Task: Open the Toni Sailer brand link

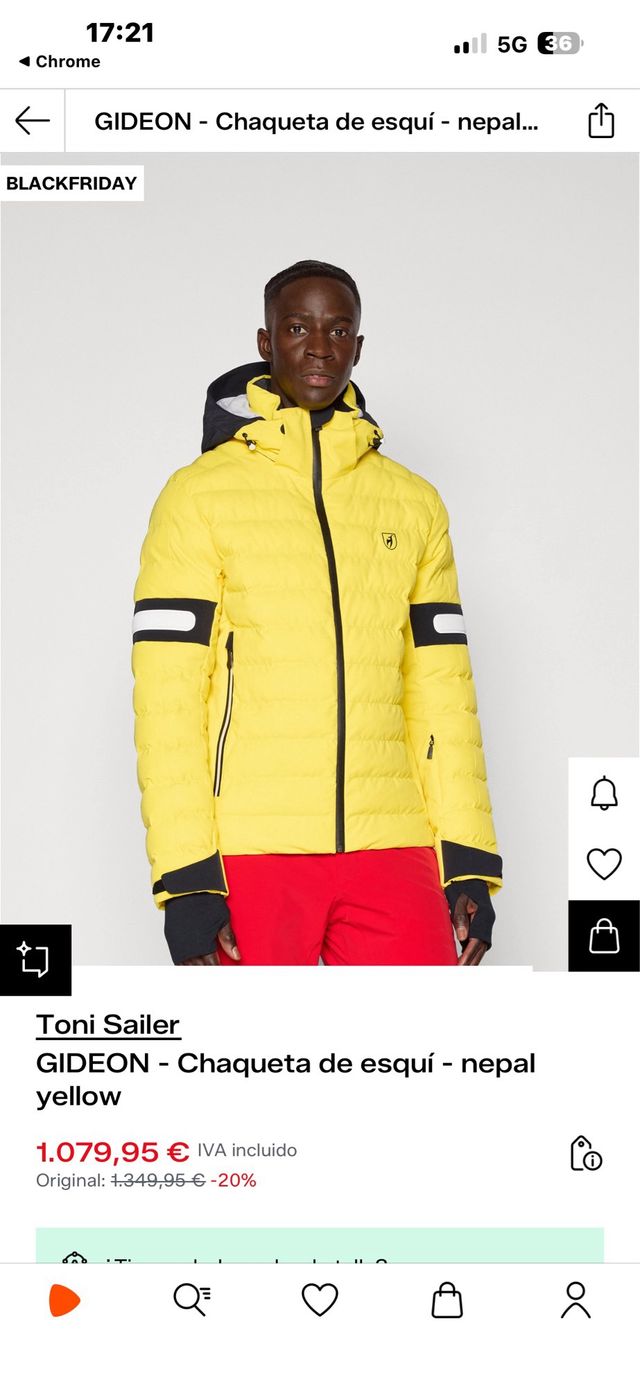Action: [x=108, y=1024]
